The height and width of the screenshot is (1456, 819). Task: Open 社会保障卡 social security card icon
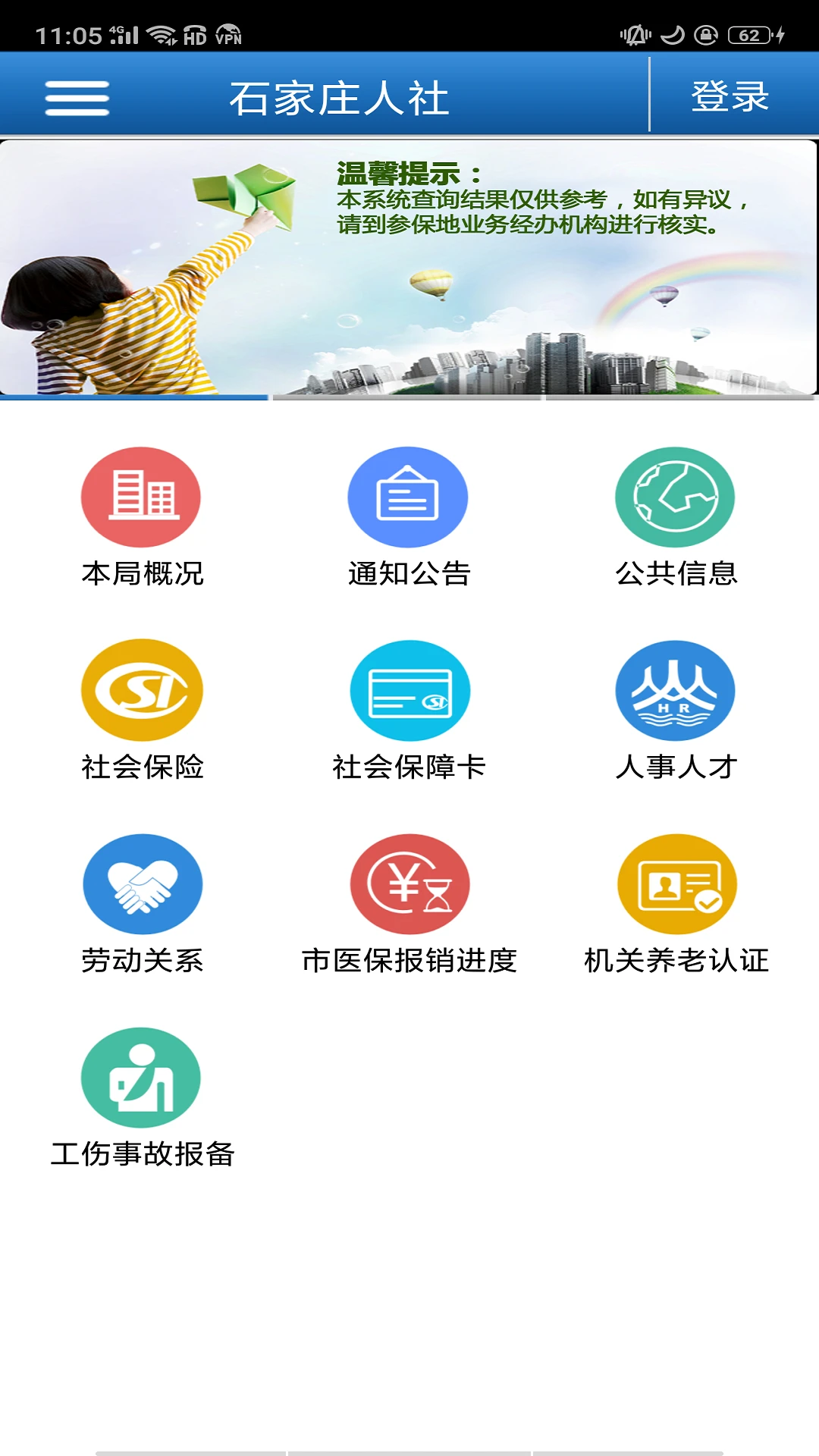(x=408, y=692)
